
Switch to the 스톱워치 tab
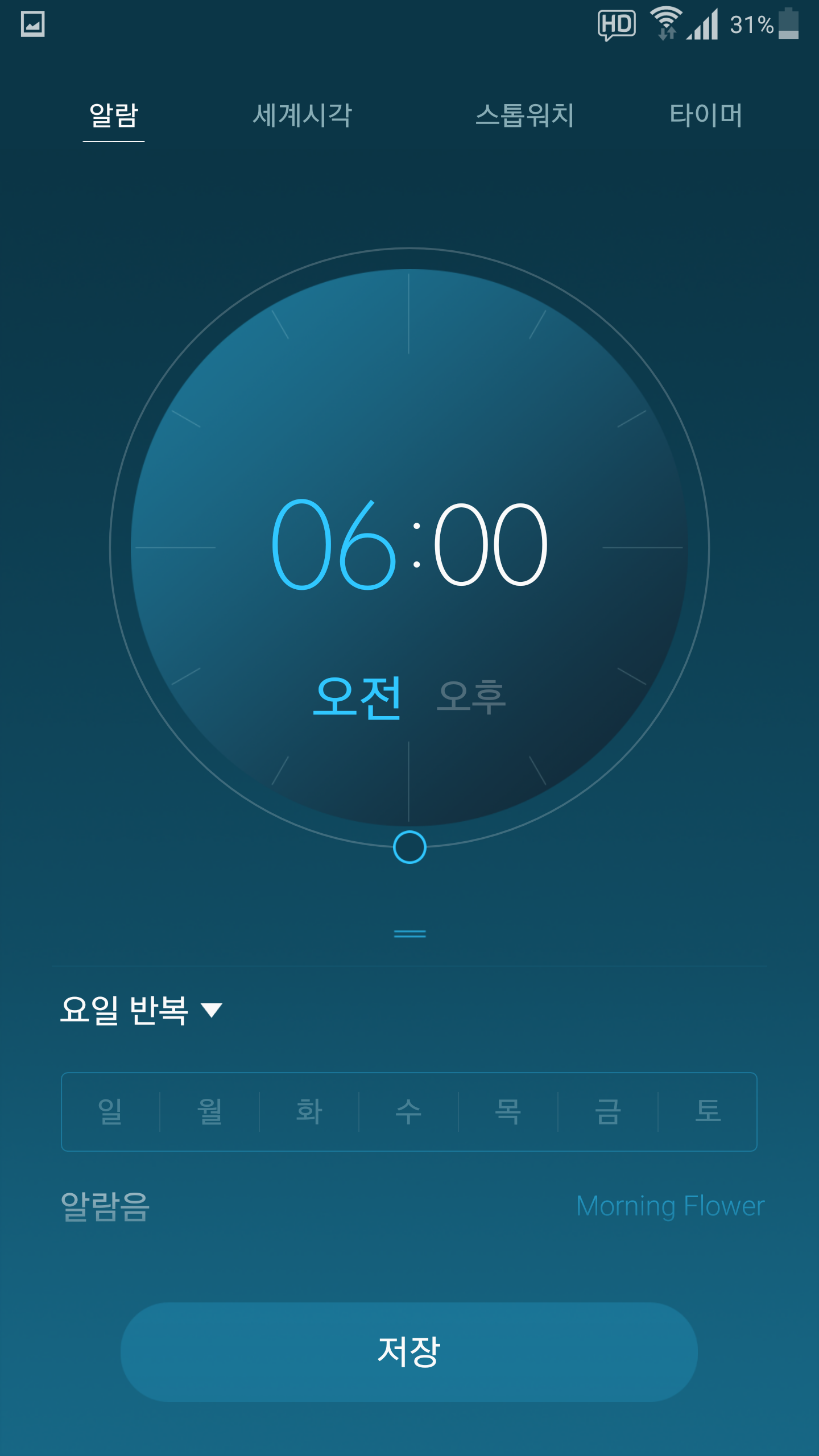pos(524,115)
